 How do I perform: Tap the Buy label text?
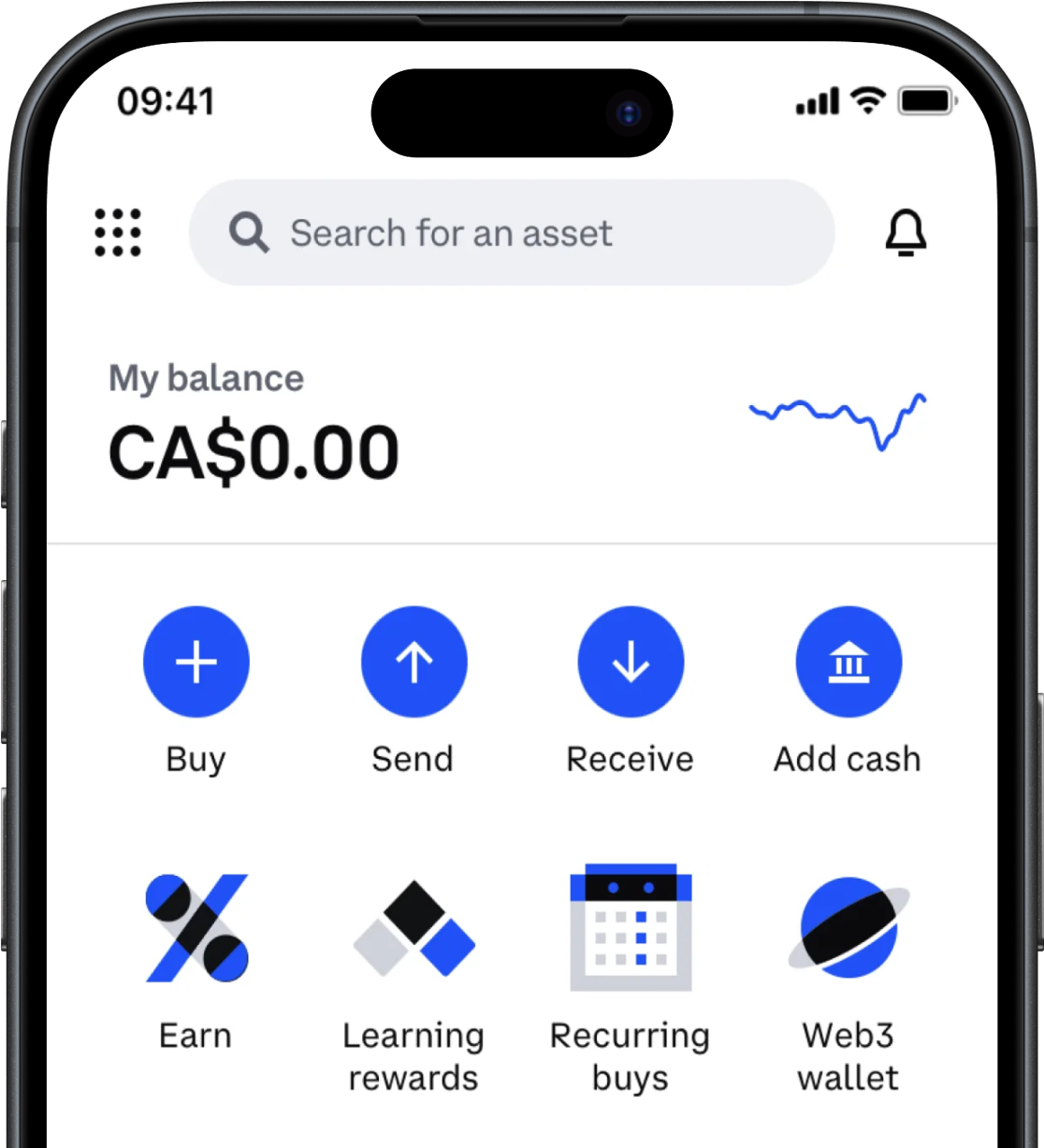(x=196, y=760)
